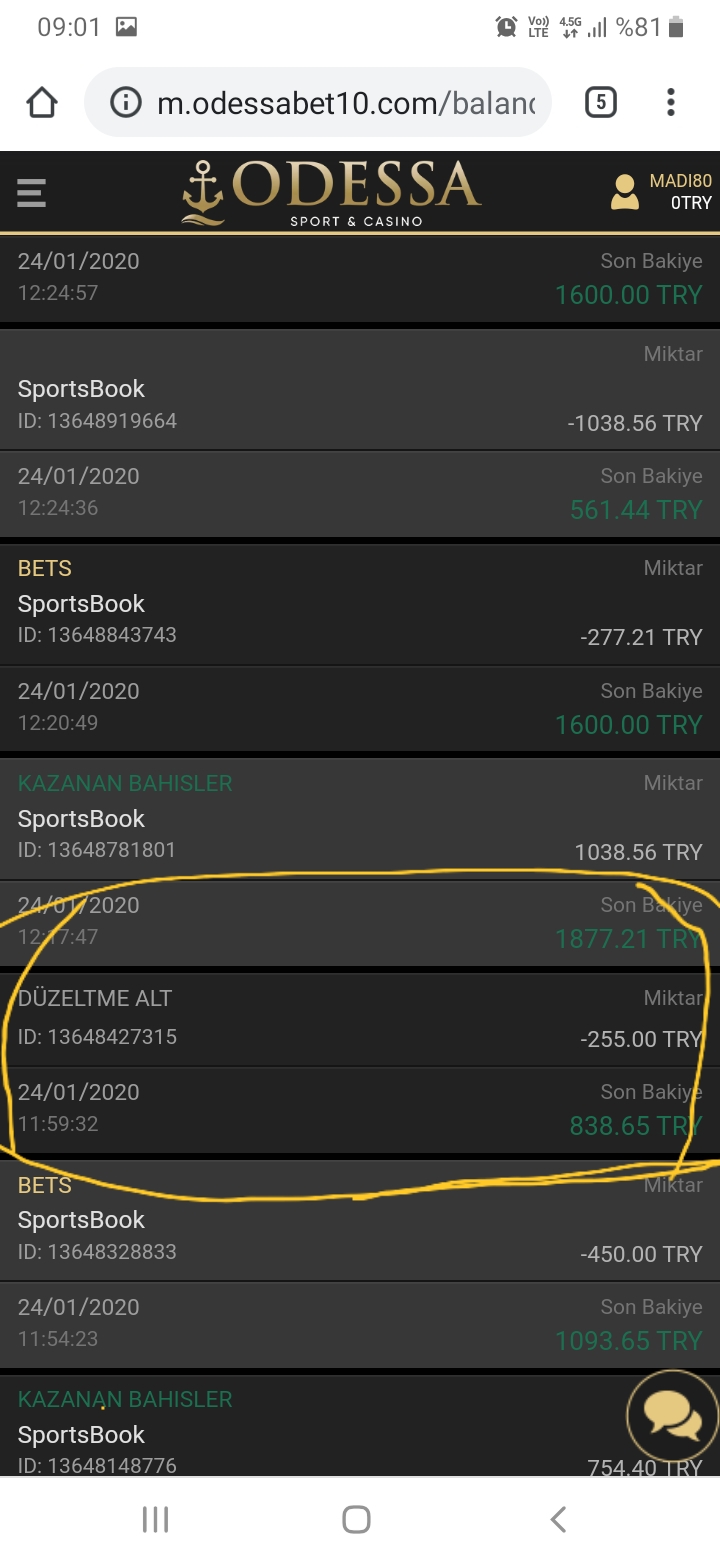Open the recent apps overview
720x1560 pixels.
155,1519
